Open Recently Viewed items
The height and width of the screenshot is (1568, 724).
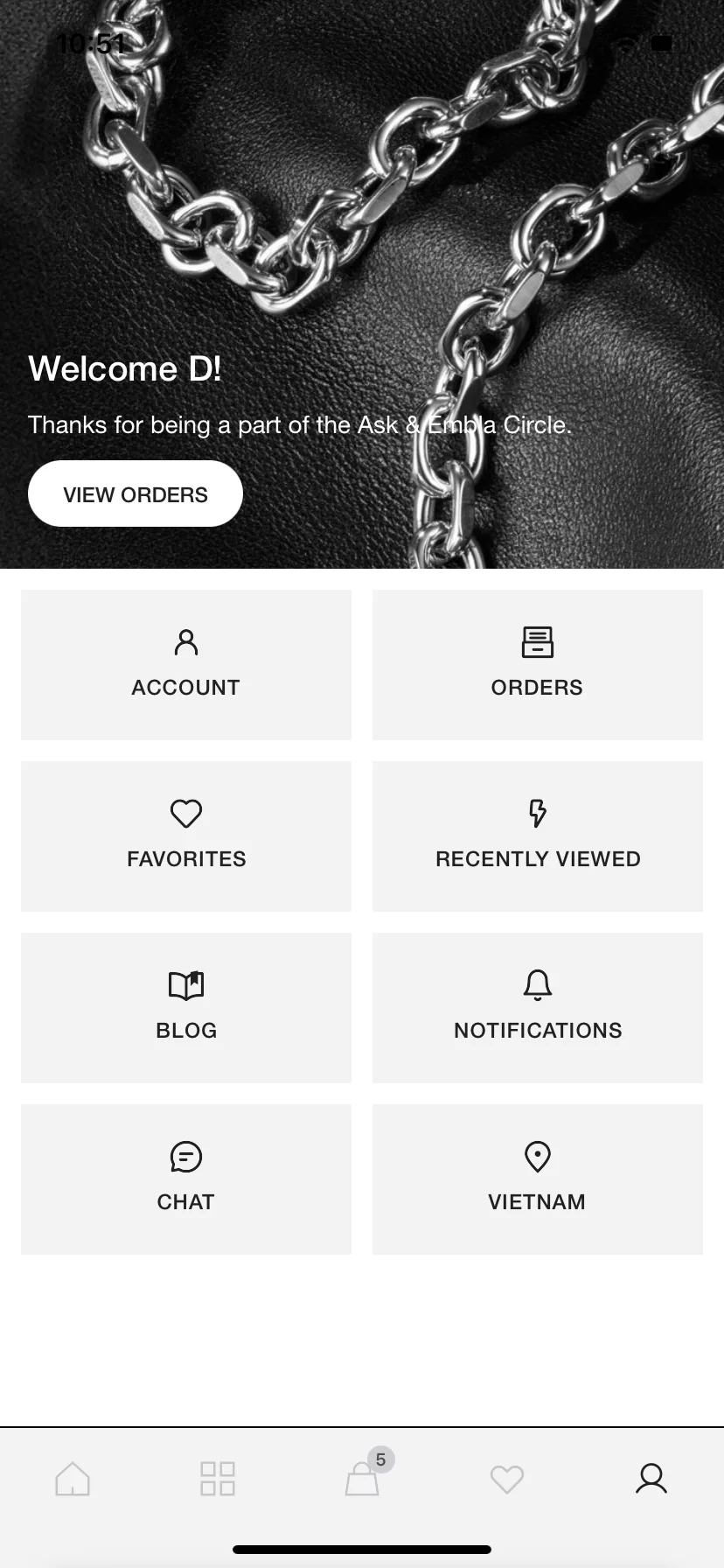tap(537, 836)
